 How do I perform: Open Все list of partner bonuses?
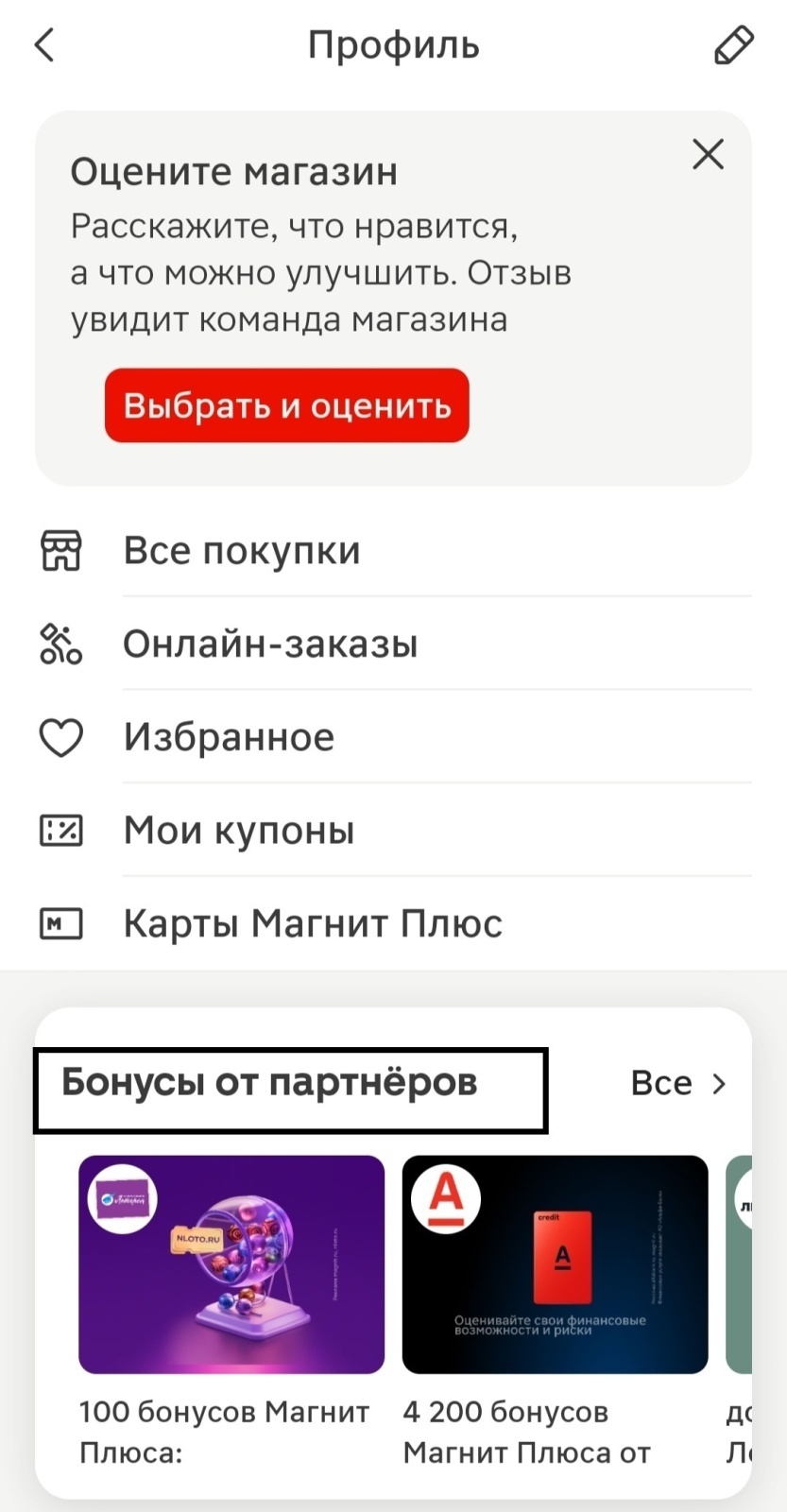(x=661, y=1083)
